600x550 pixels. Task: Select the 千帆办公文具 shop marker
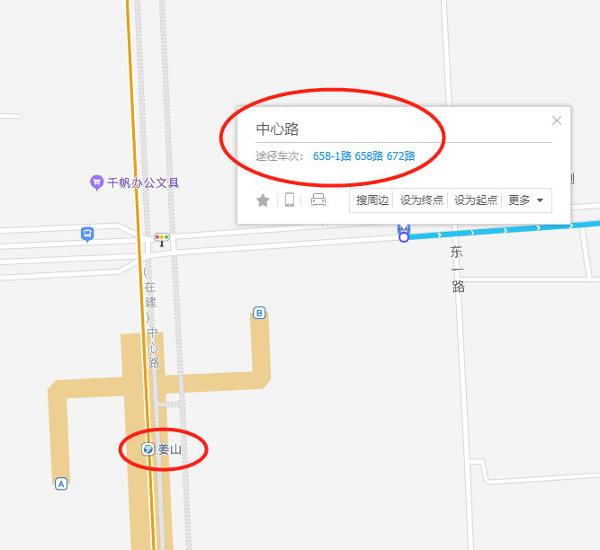pyautogui.click(x=97, y=182)
